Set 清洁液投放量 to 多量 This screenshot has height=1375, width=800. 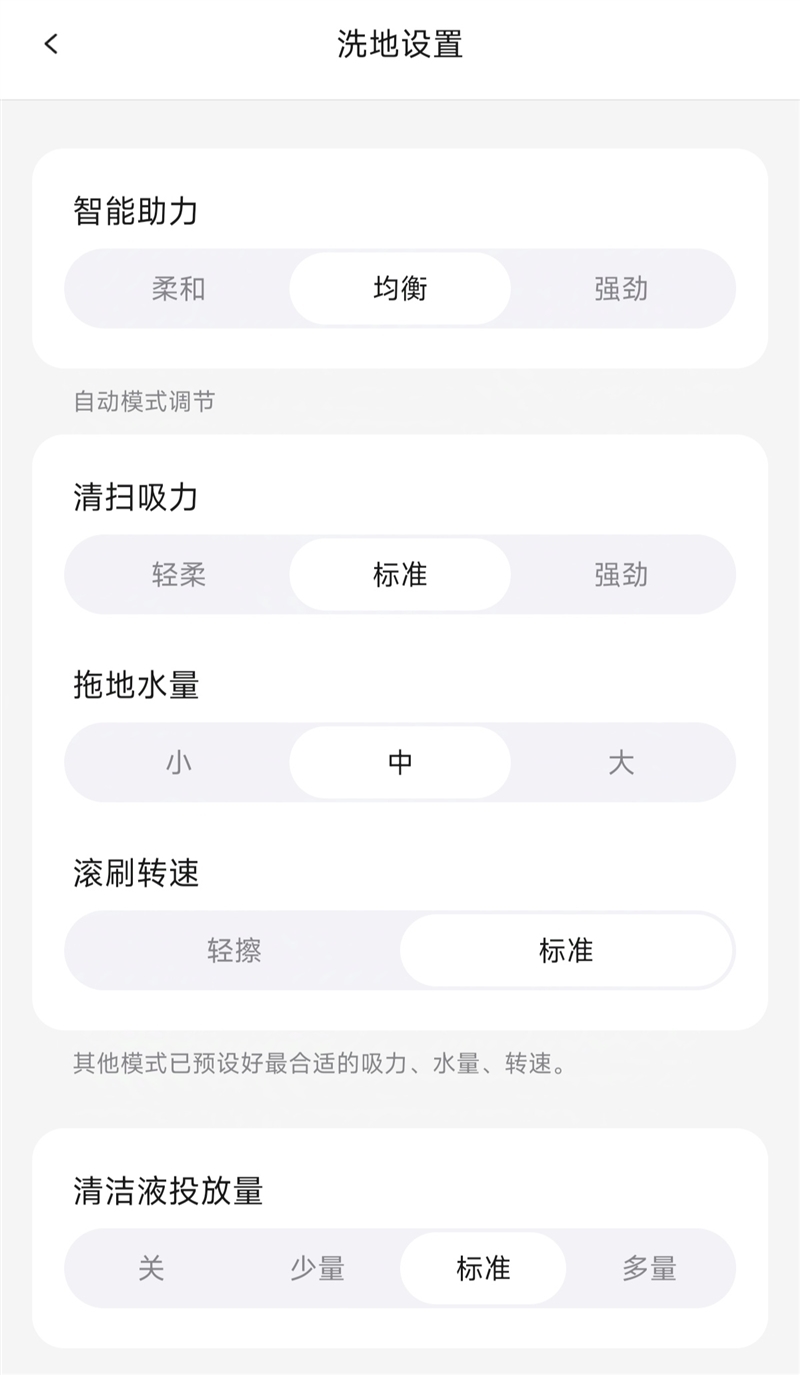pyautogui.click(x=648, y=1267)
